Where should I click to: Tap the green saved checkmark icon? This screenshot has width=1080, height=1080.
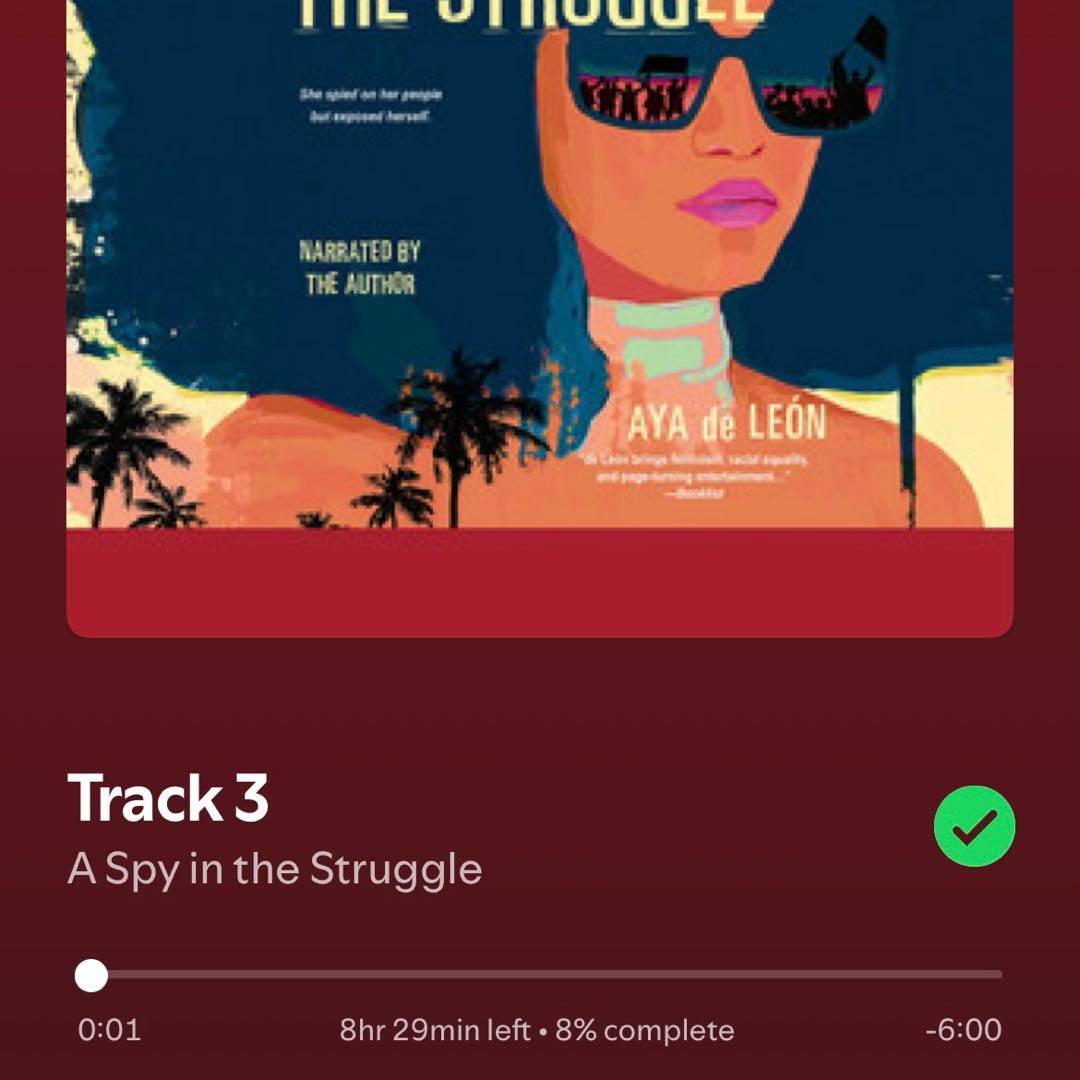[974, 826]
